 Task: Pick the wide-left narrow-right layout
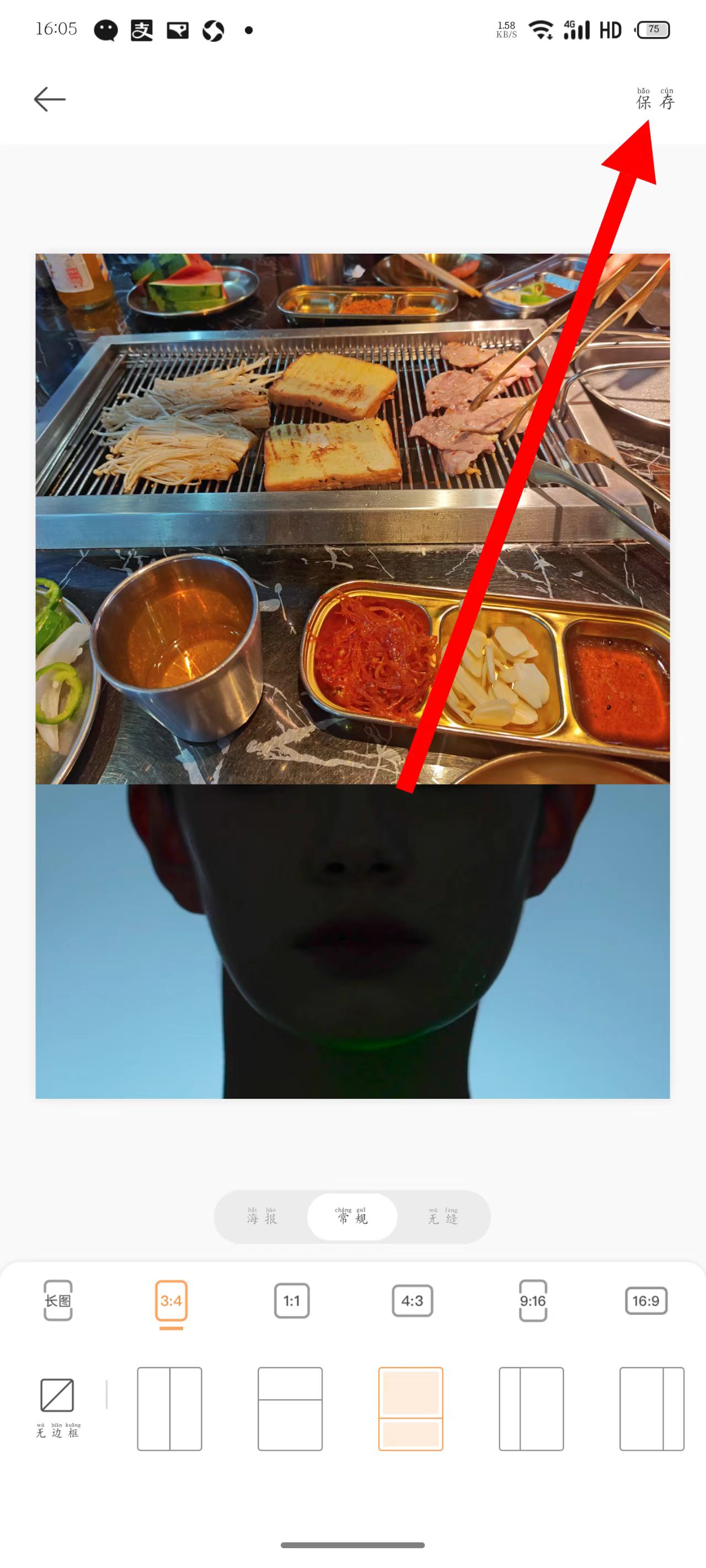click(652, 1409)
